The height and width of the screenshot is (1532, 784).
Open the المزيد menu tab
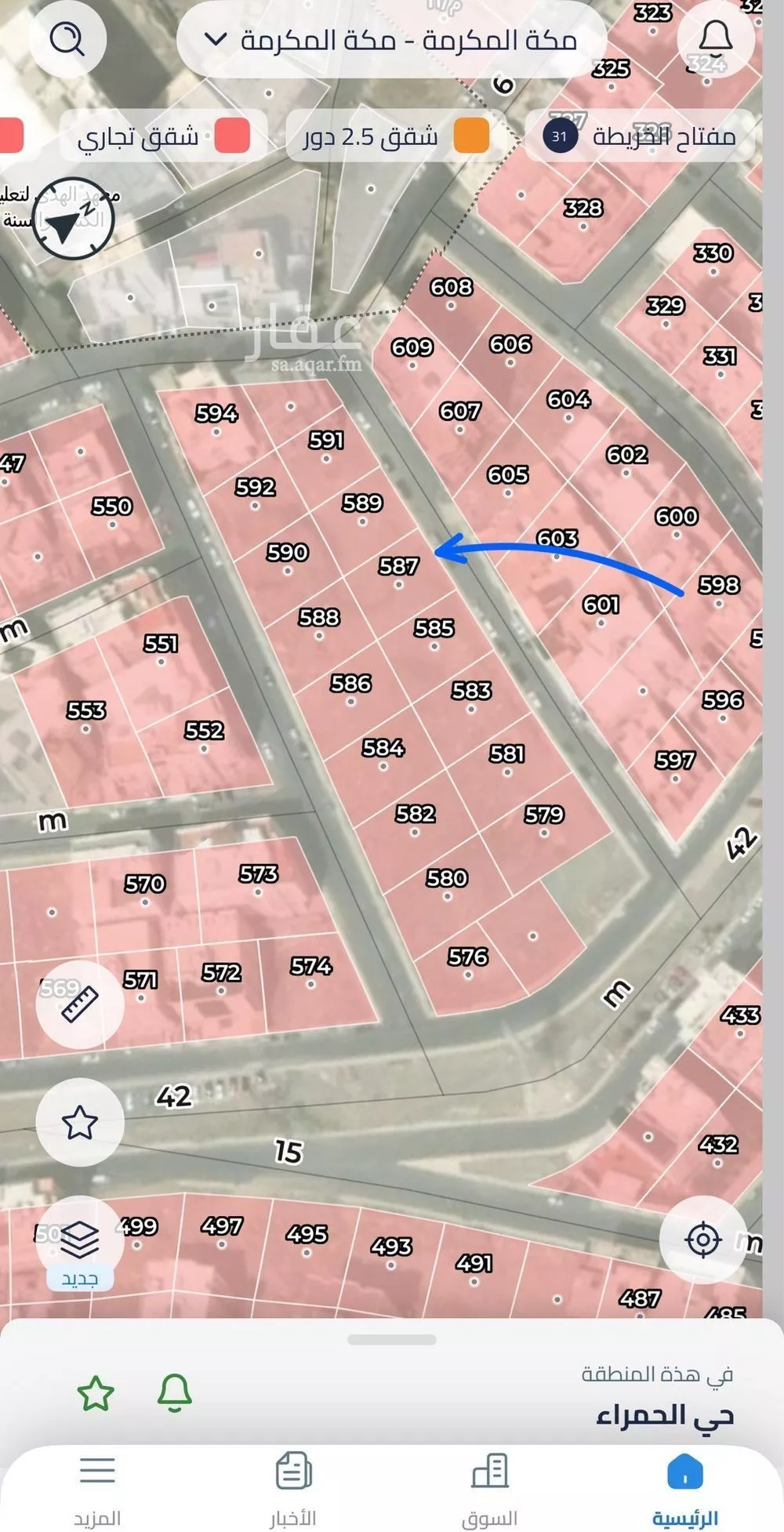click(x=97, y=1489)
